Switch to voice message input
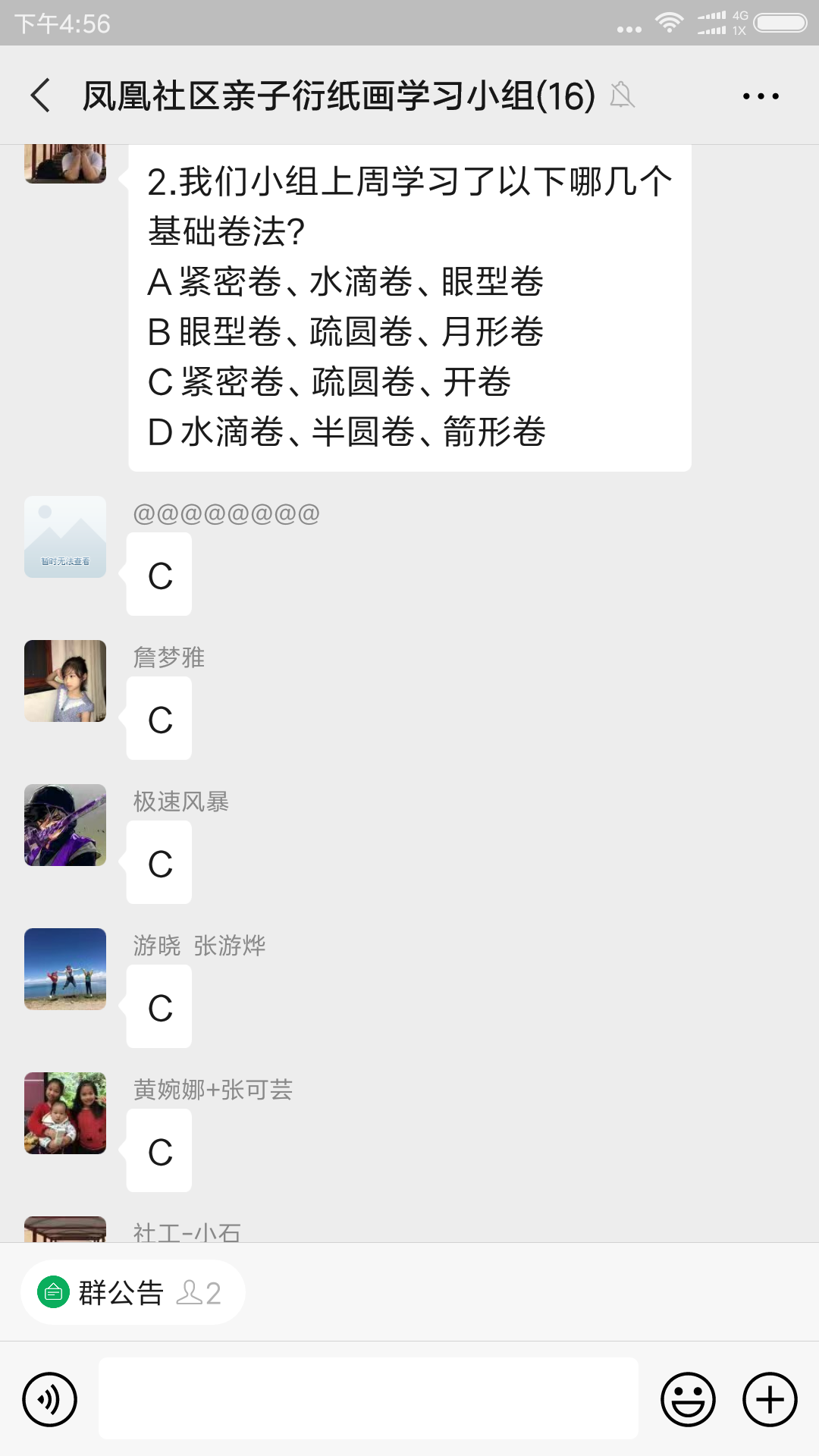 tap(50, 1399)
